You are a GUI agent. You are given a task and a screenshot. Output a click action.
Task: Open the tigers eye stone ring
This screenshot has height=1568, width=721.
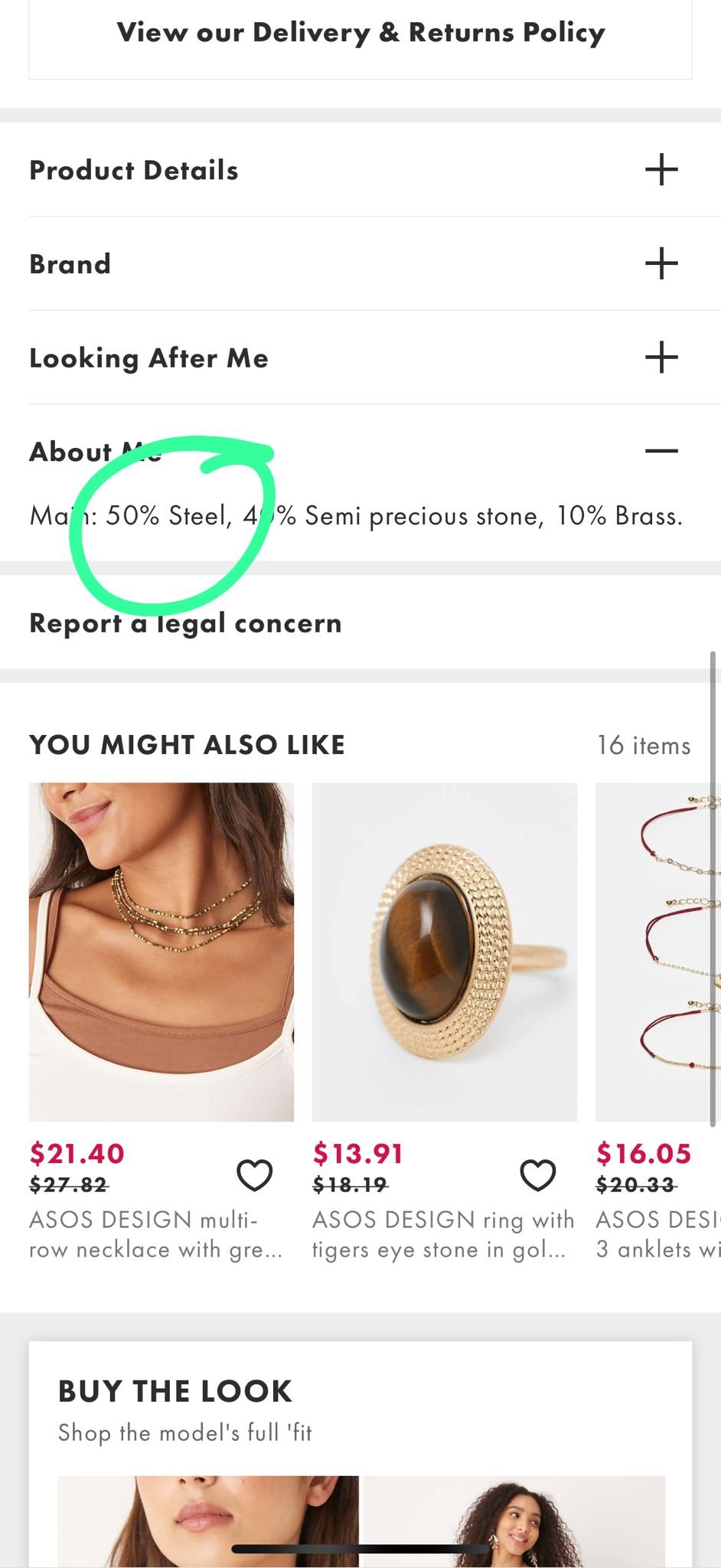444,951
